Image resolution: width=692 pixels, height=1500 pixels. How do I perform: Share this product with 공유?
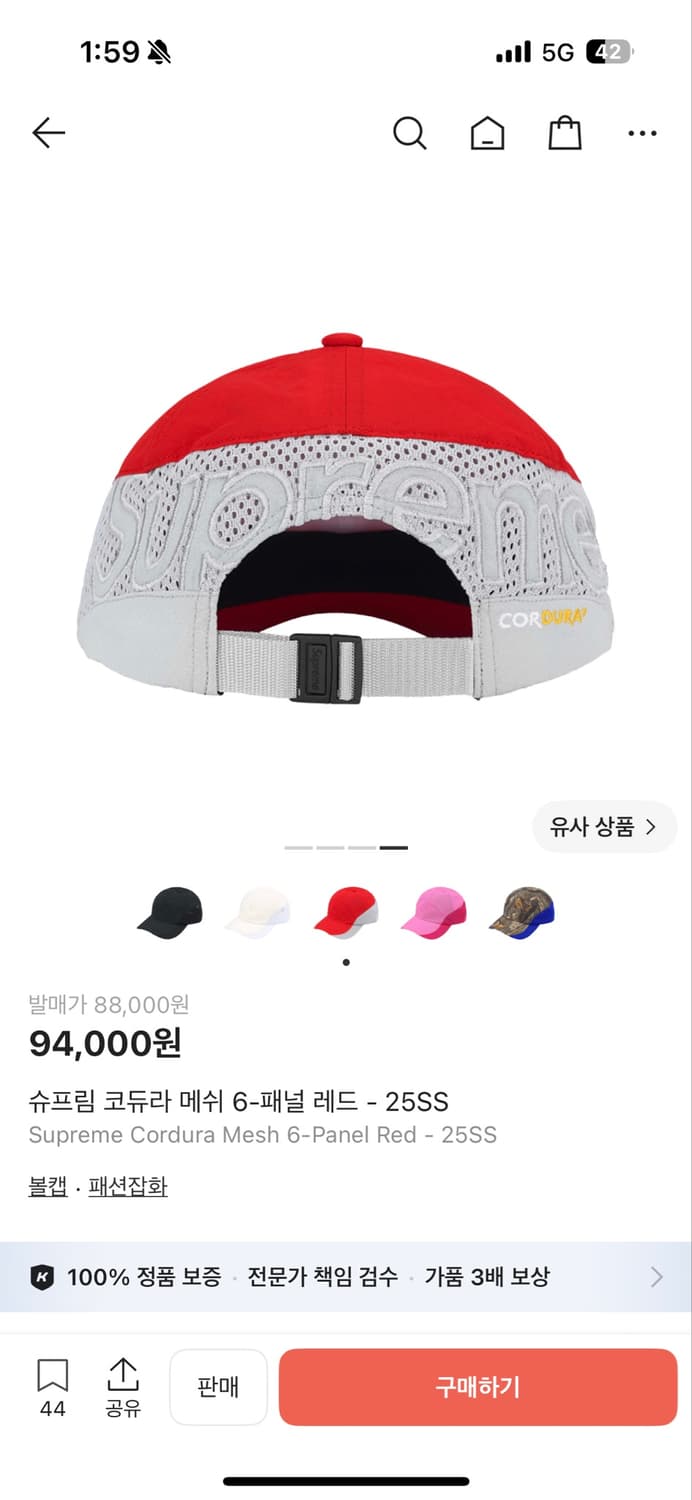[123, 1387]
